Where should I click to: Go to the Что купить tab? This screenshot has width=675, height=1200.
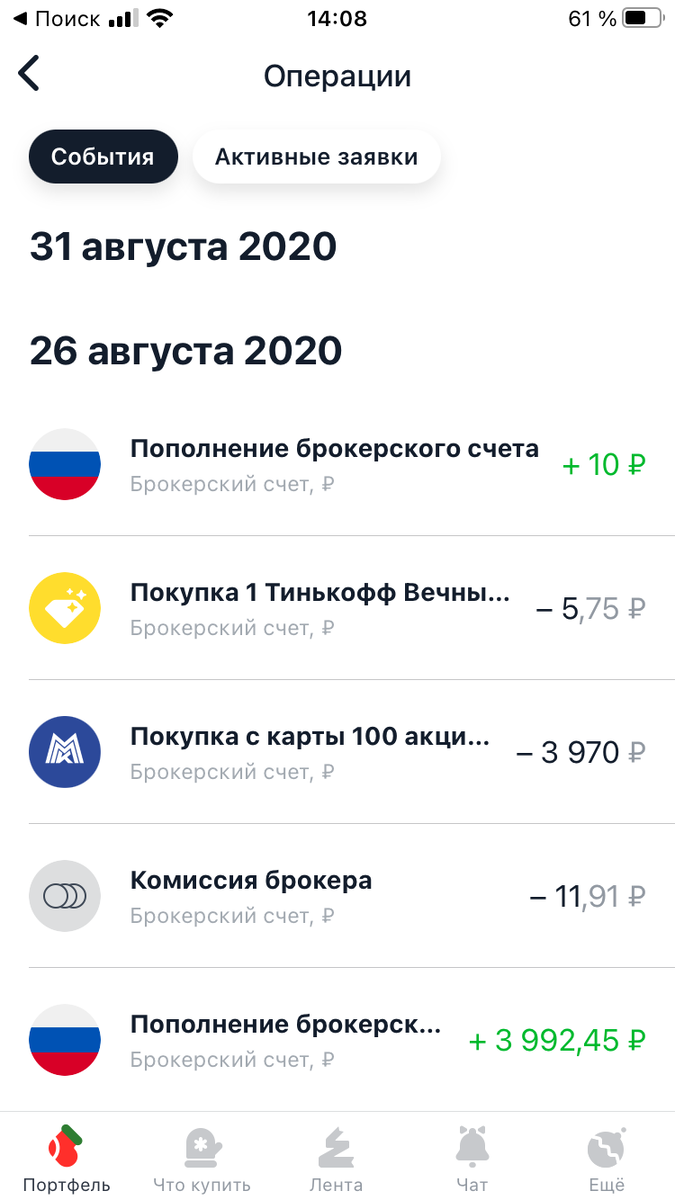(x=202, y=1160)
